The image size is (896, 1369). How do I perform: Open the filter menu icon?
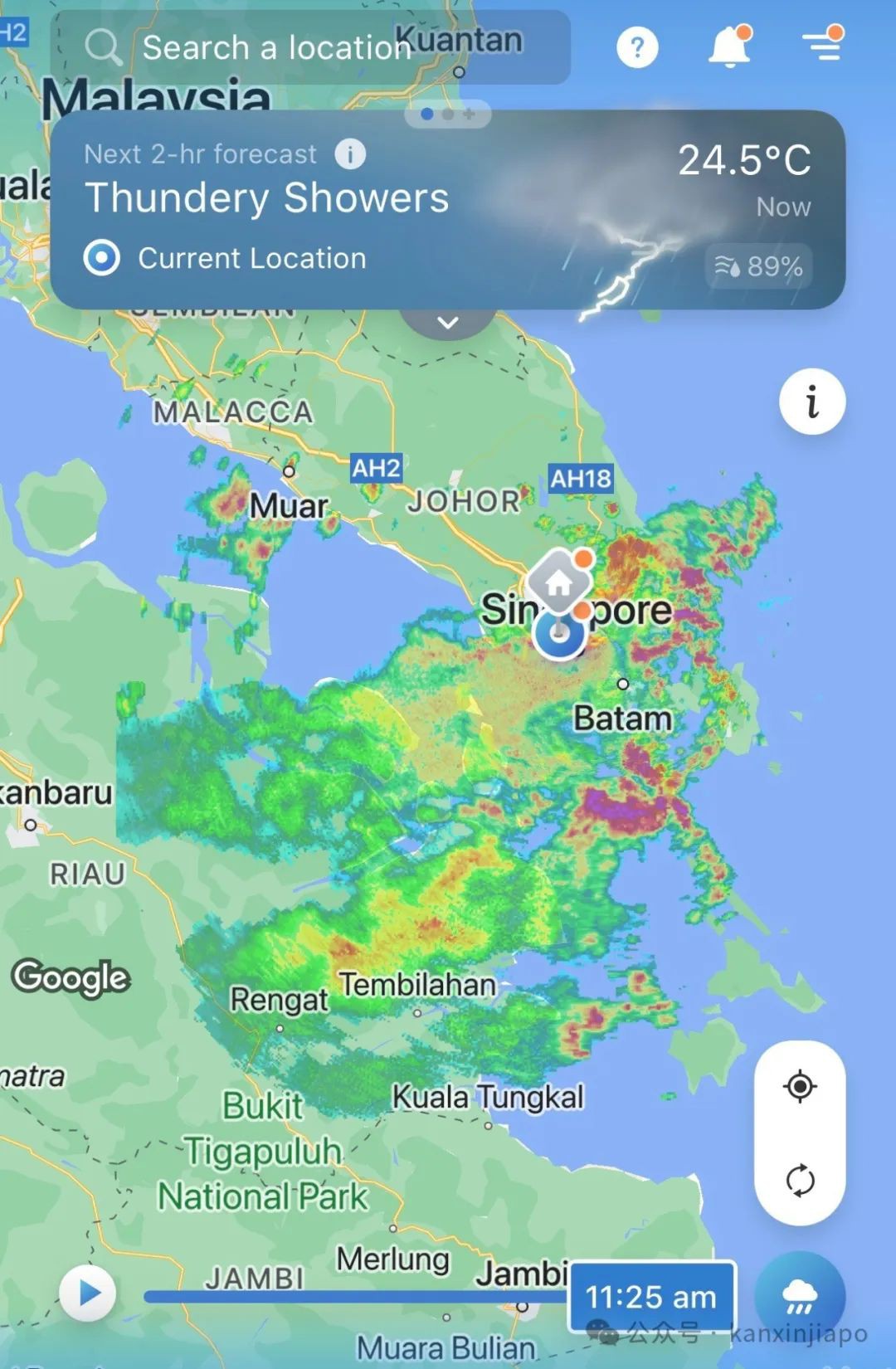824,46
